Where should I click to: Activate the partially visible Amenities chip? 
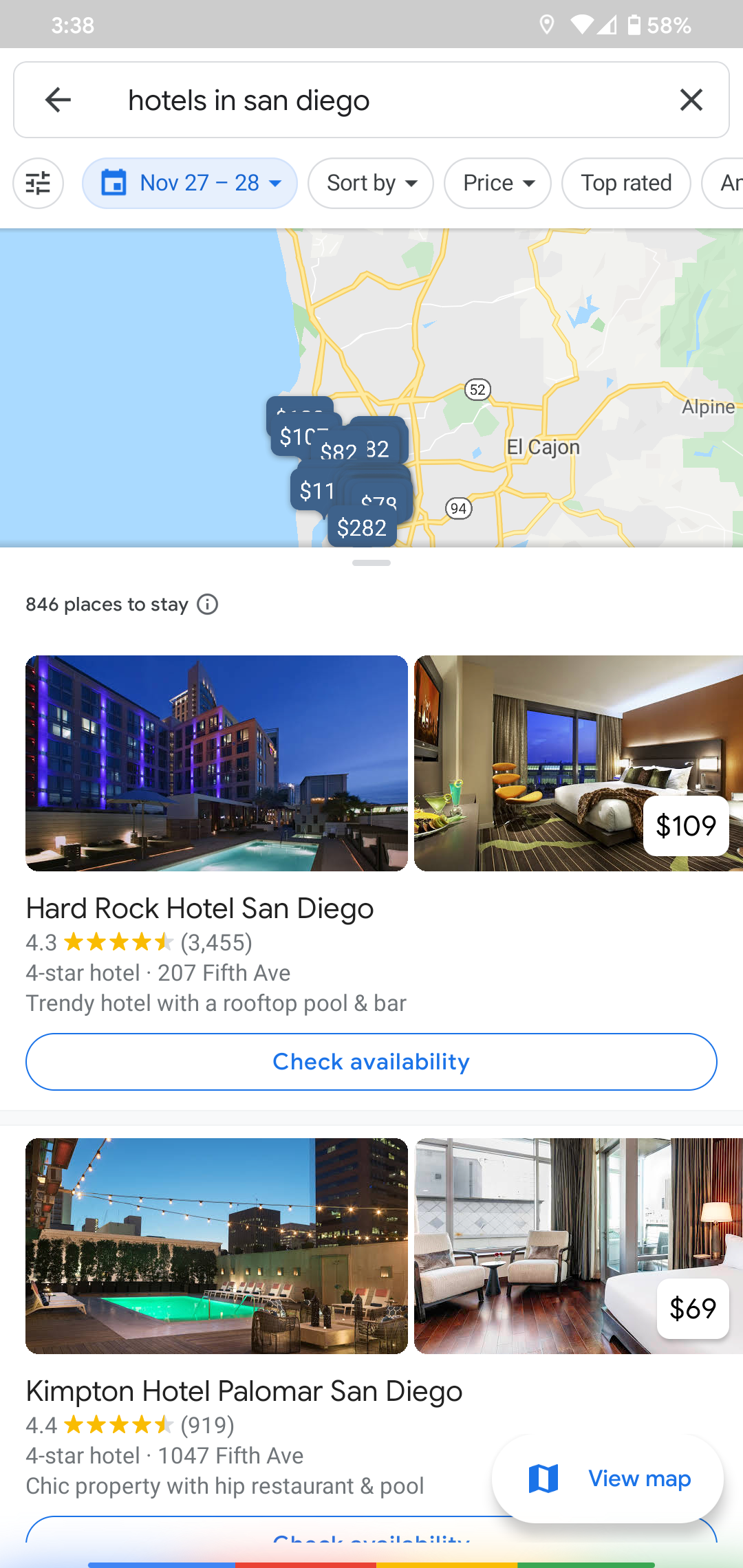(727, 183)
